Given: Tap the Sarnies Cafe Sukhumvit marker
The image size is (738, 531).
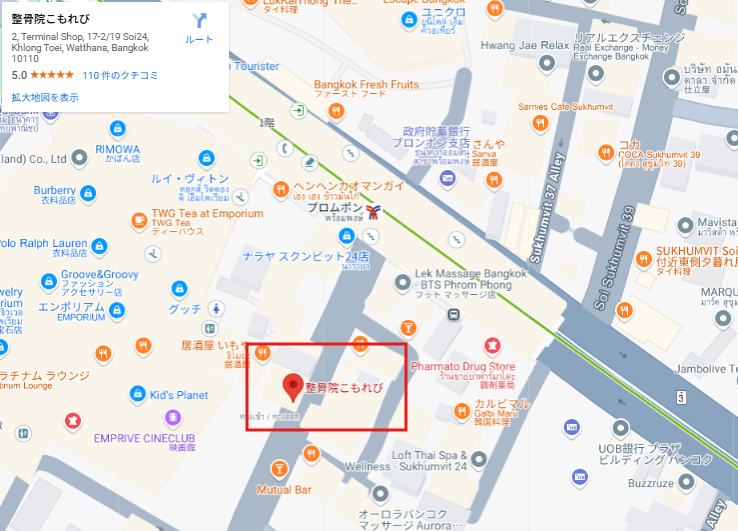Looking at the screenshot, I should click(x=540, y=123).
